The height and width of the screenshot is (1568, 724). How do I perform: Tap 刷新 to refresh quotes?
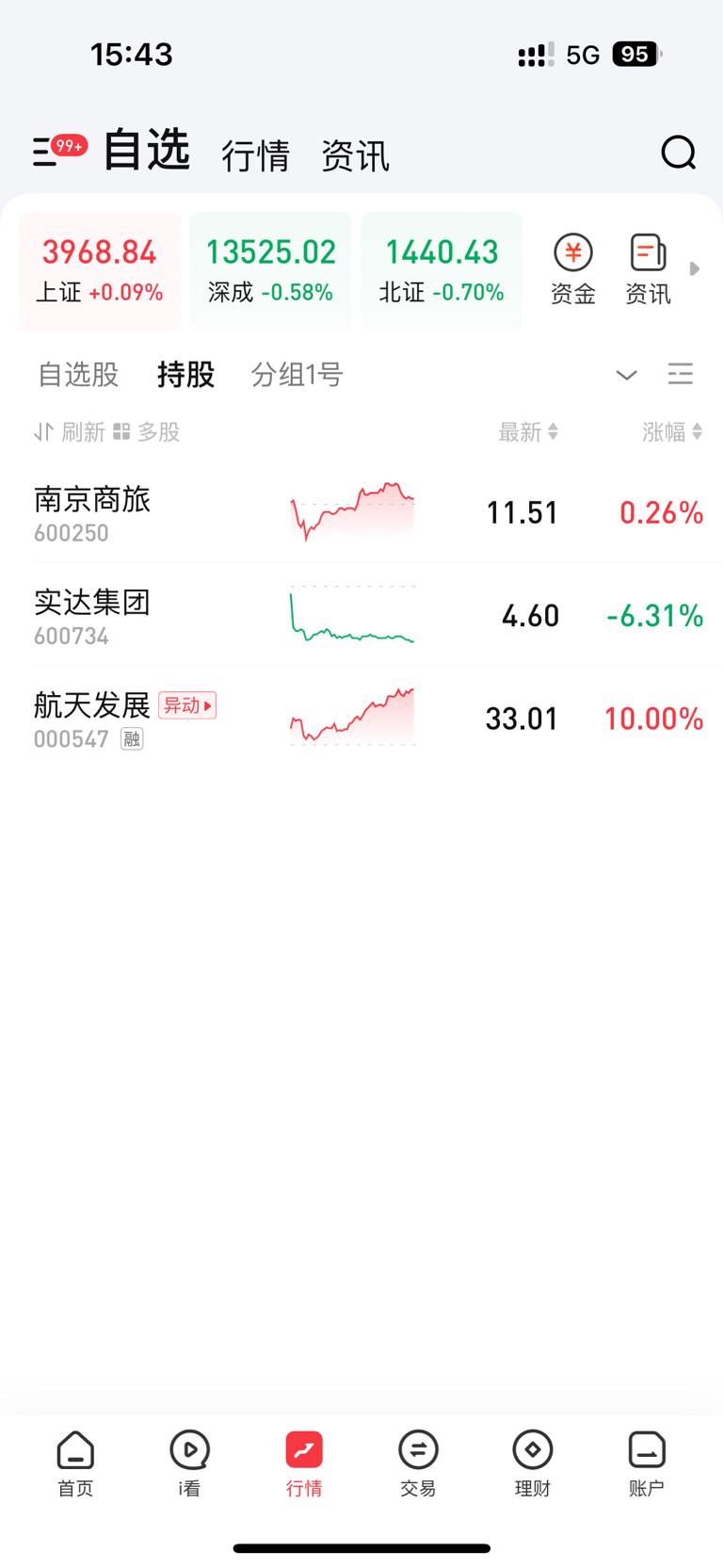tap(71, 432)
